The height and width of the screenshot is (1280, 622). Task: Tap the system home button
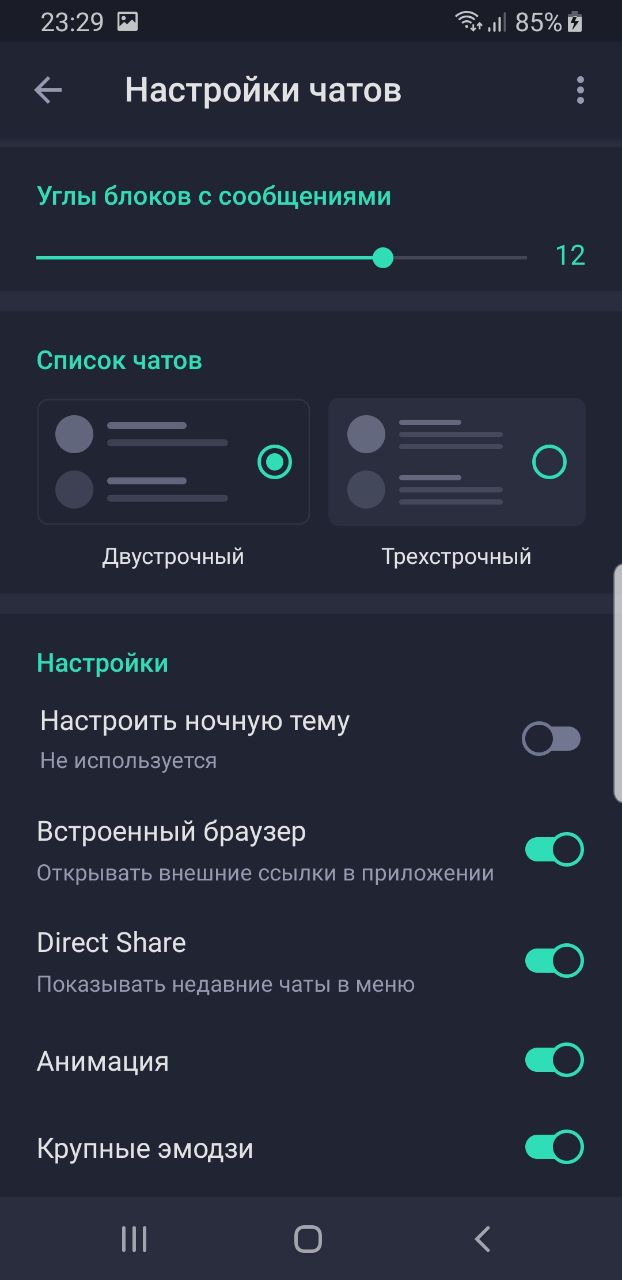[x=308, y=1239]
